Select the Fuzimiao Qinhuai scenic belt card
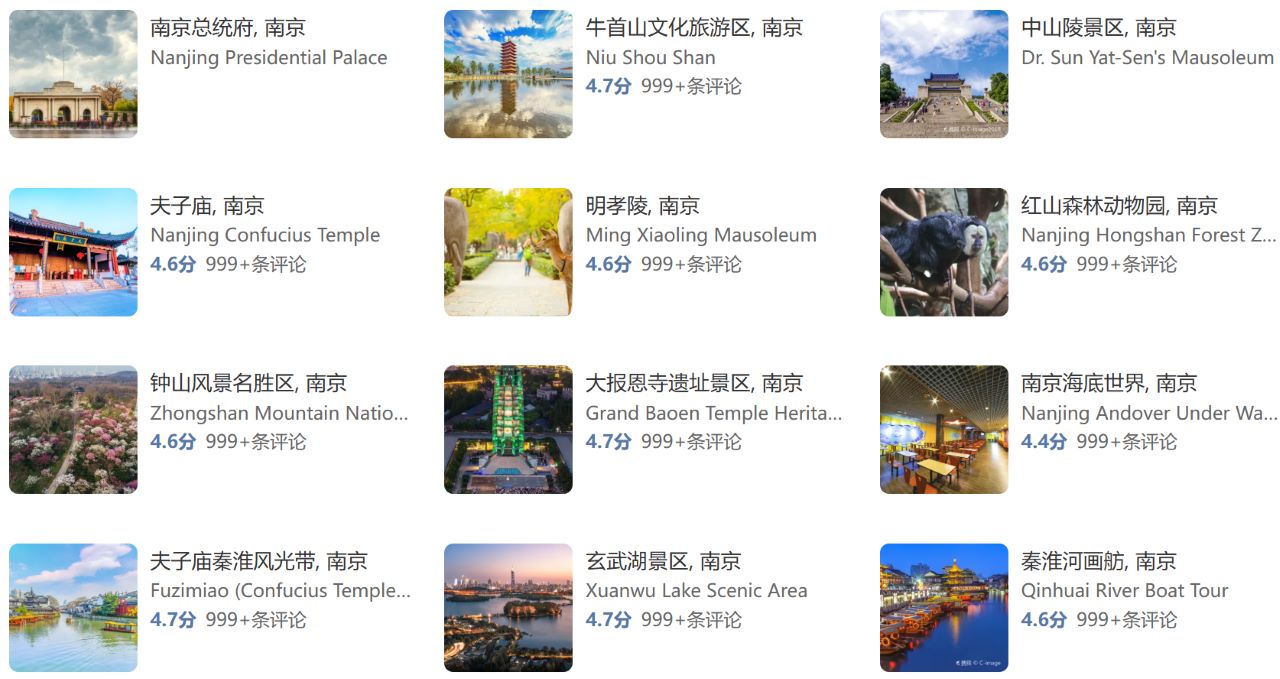This screenshot has height=679, width=1280. tap(258, 562)
